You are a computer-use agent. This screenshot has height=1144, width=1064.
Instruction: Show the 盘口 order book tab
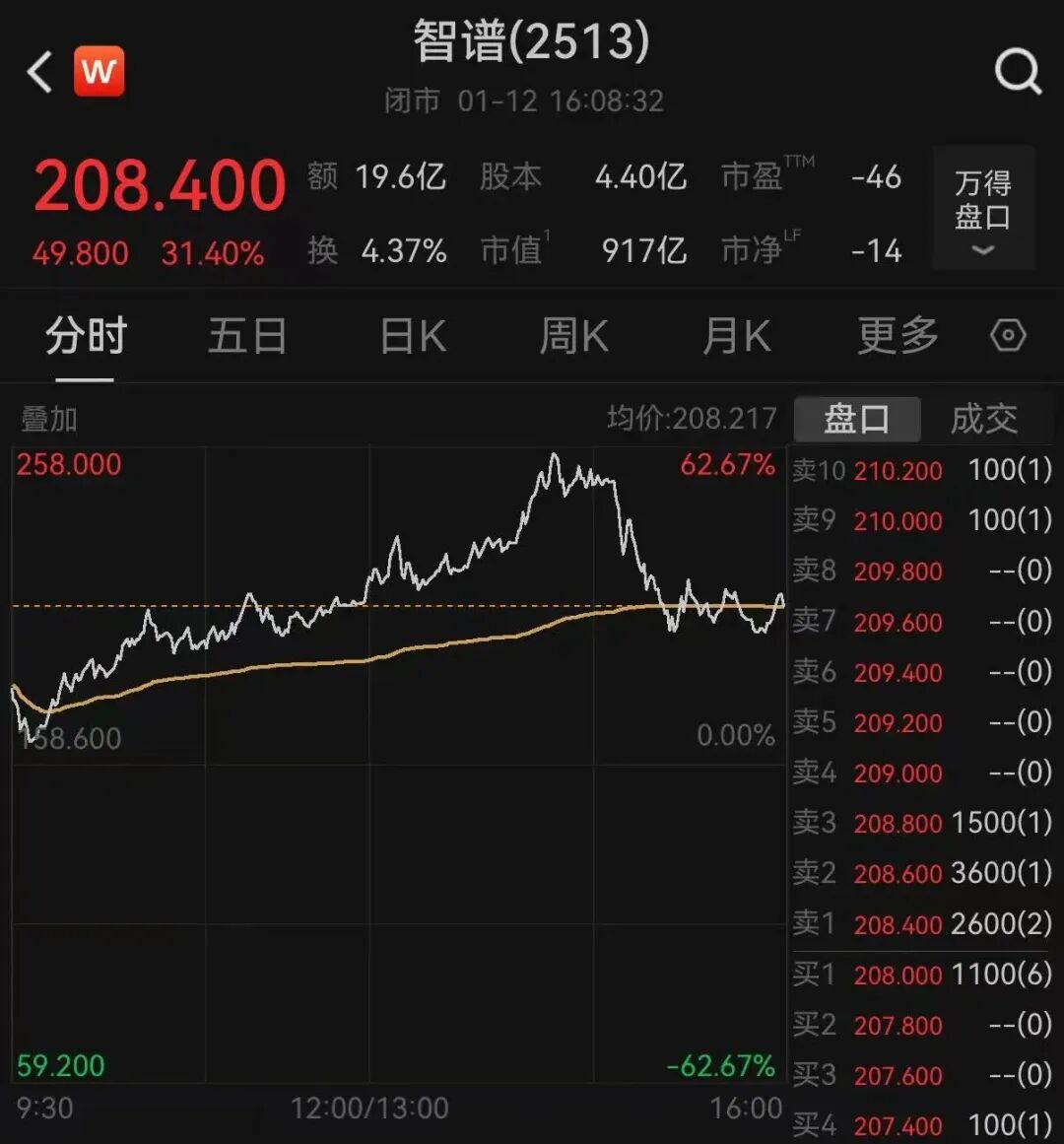click(x=856, y=419)
